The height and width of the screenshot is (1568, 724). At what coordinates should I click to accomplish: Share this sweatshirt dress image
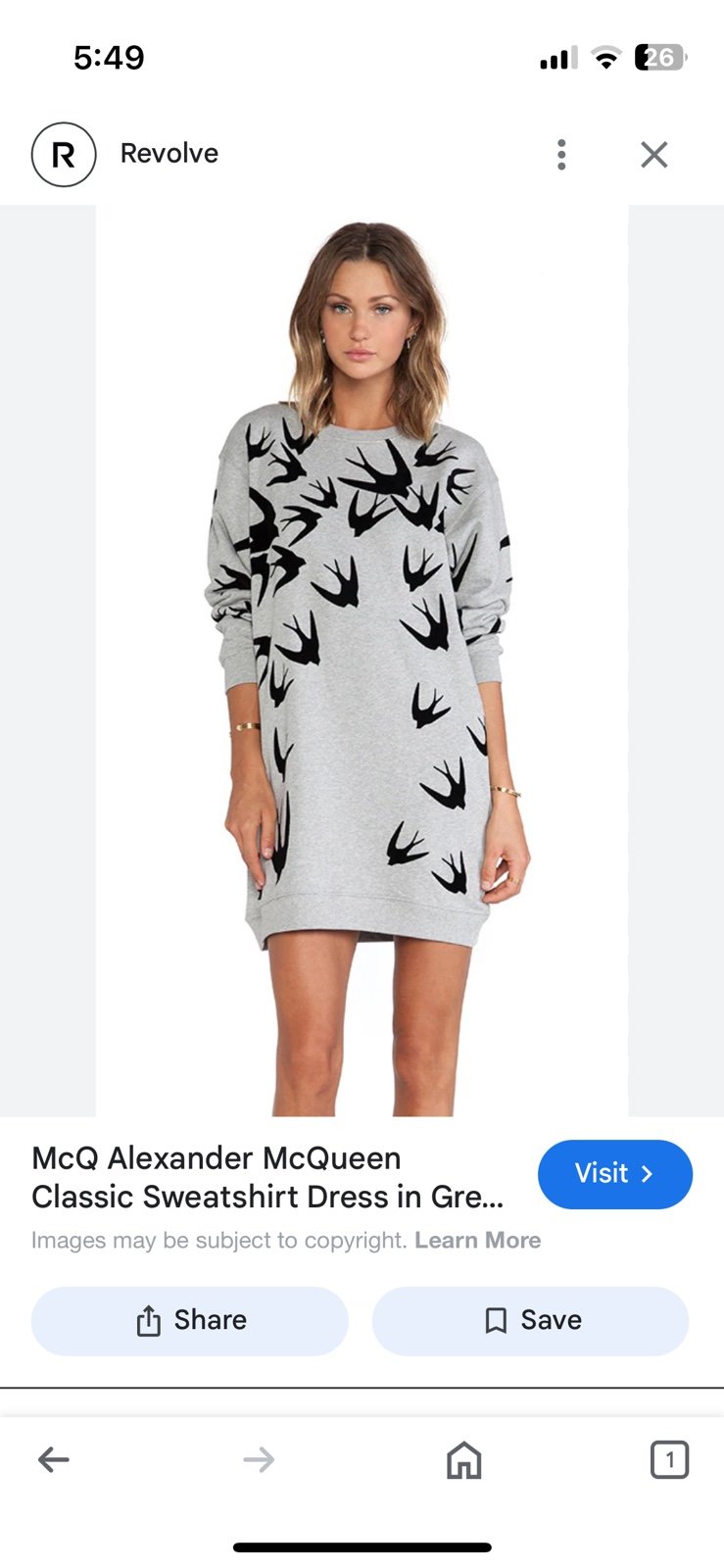pyautogui.click(x=190, y=1320)
